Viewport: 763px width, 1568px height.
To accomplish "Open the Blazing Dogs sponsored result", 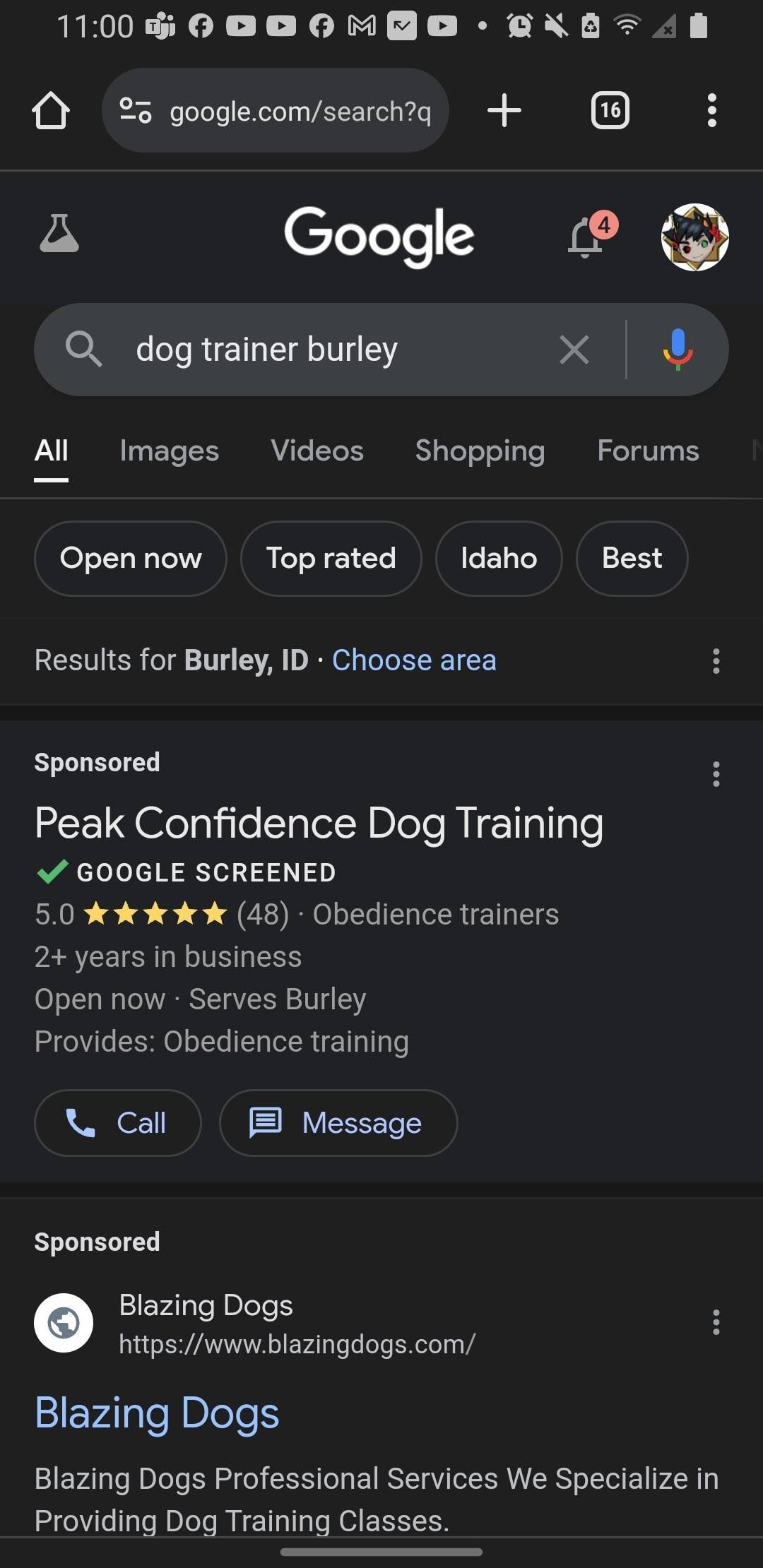I will (x=157, y=1413).
